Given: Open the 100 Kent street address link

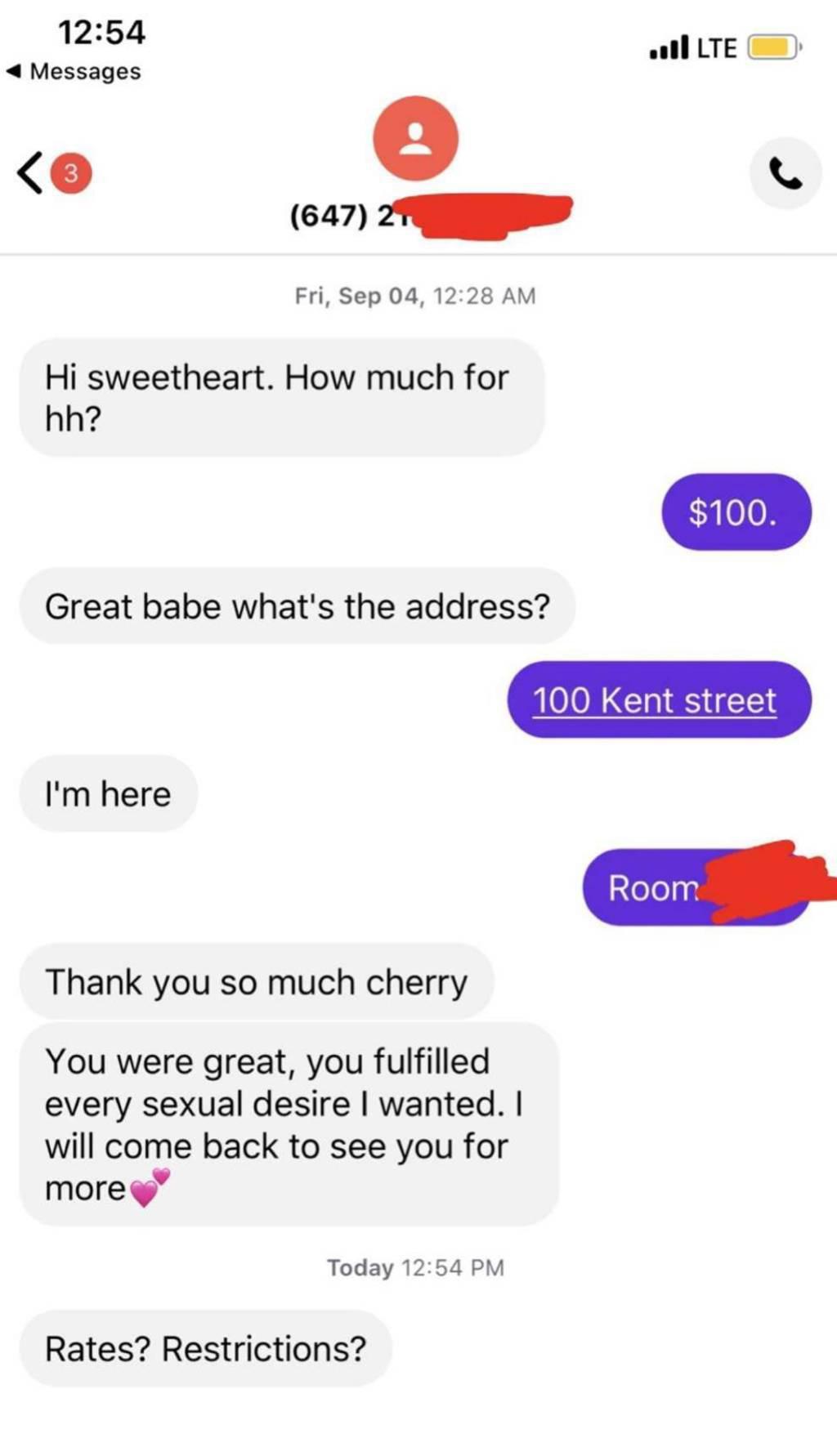Looking at the screenshot, I should 654,701.
